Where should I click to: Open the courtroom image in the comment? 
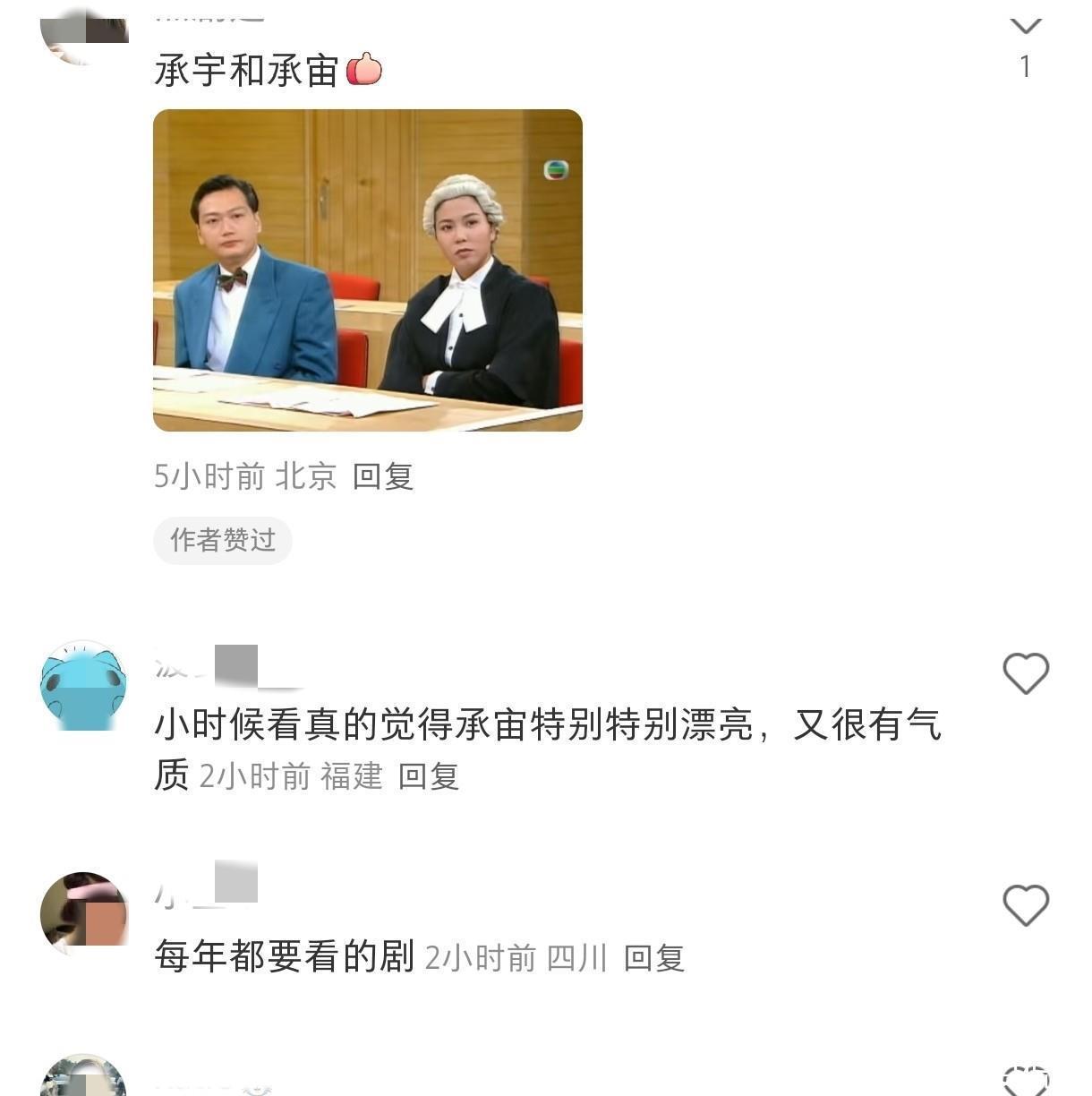coord(367,270)
